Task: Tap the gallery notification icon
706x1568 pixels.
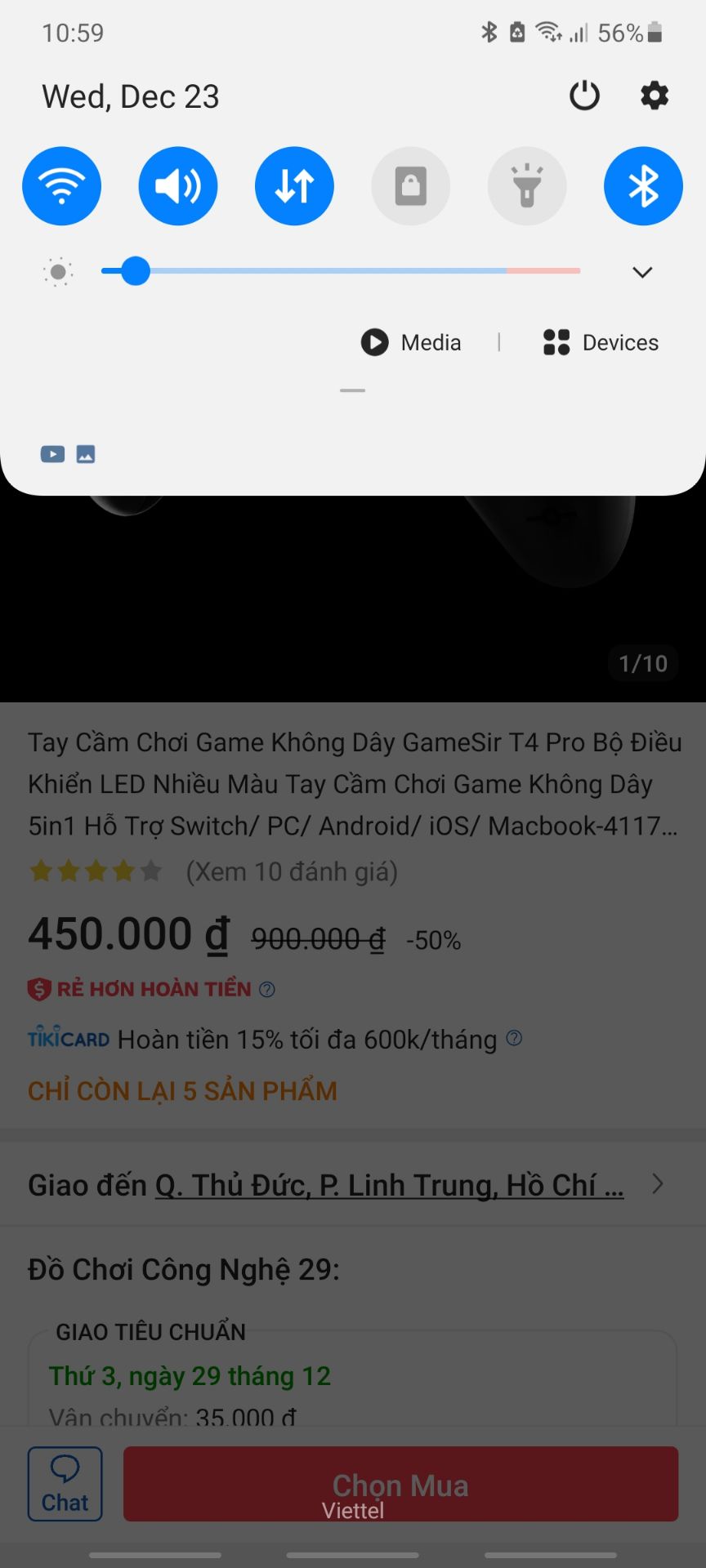Action: [x=86, y=453]
